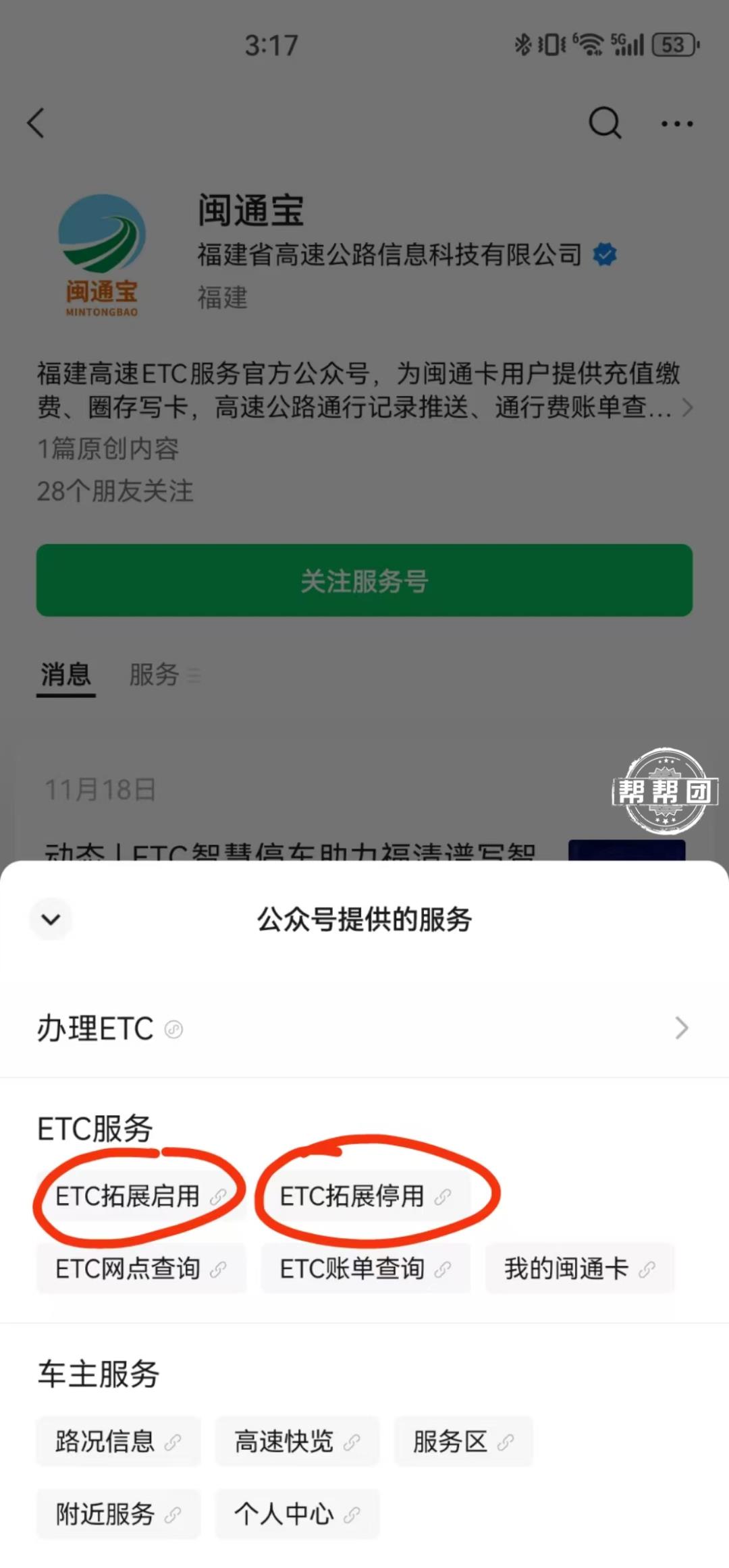Viewport: 729px width, 1568px height.
Task: Switch to the 服务 tab
Action: tap(162, 674)
